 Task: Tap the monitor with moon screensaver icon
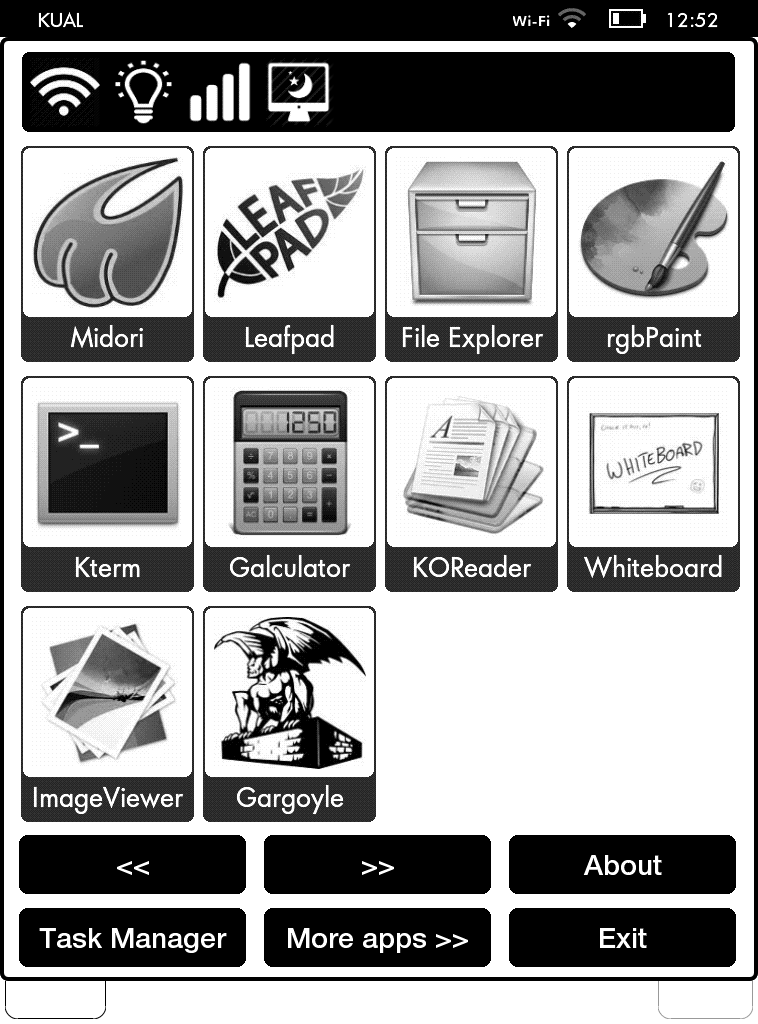[298, 92]
